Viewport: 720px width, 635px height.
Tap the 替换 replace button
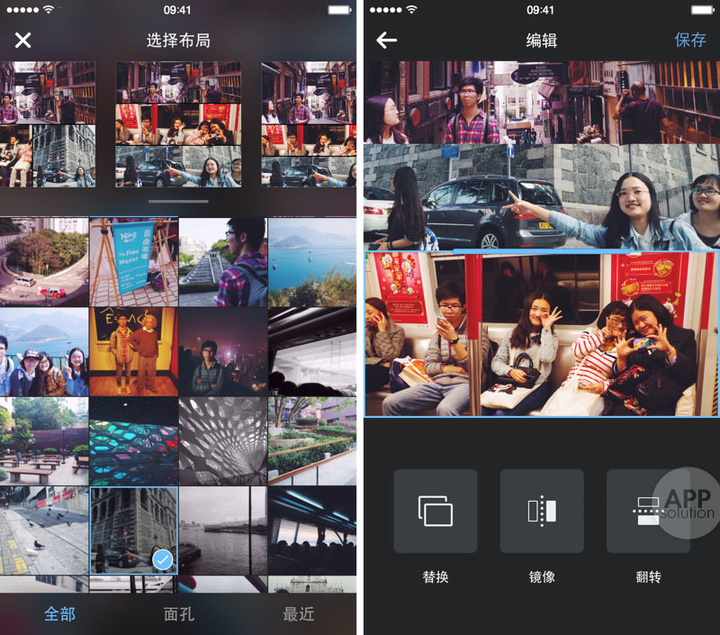435,512
